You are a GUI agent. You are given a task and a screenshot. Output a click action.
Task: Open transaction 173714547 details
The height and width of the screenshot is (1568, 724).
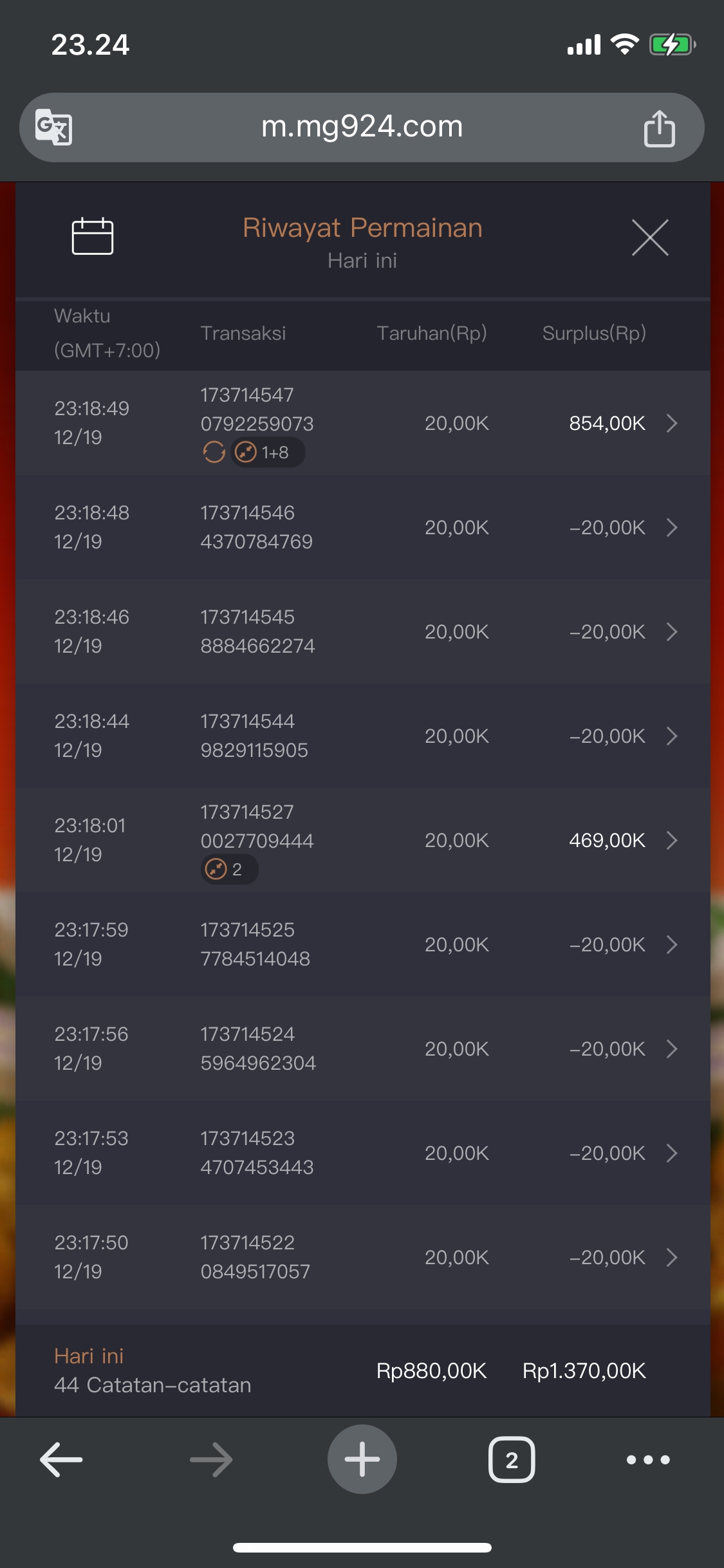[671, 424]
